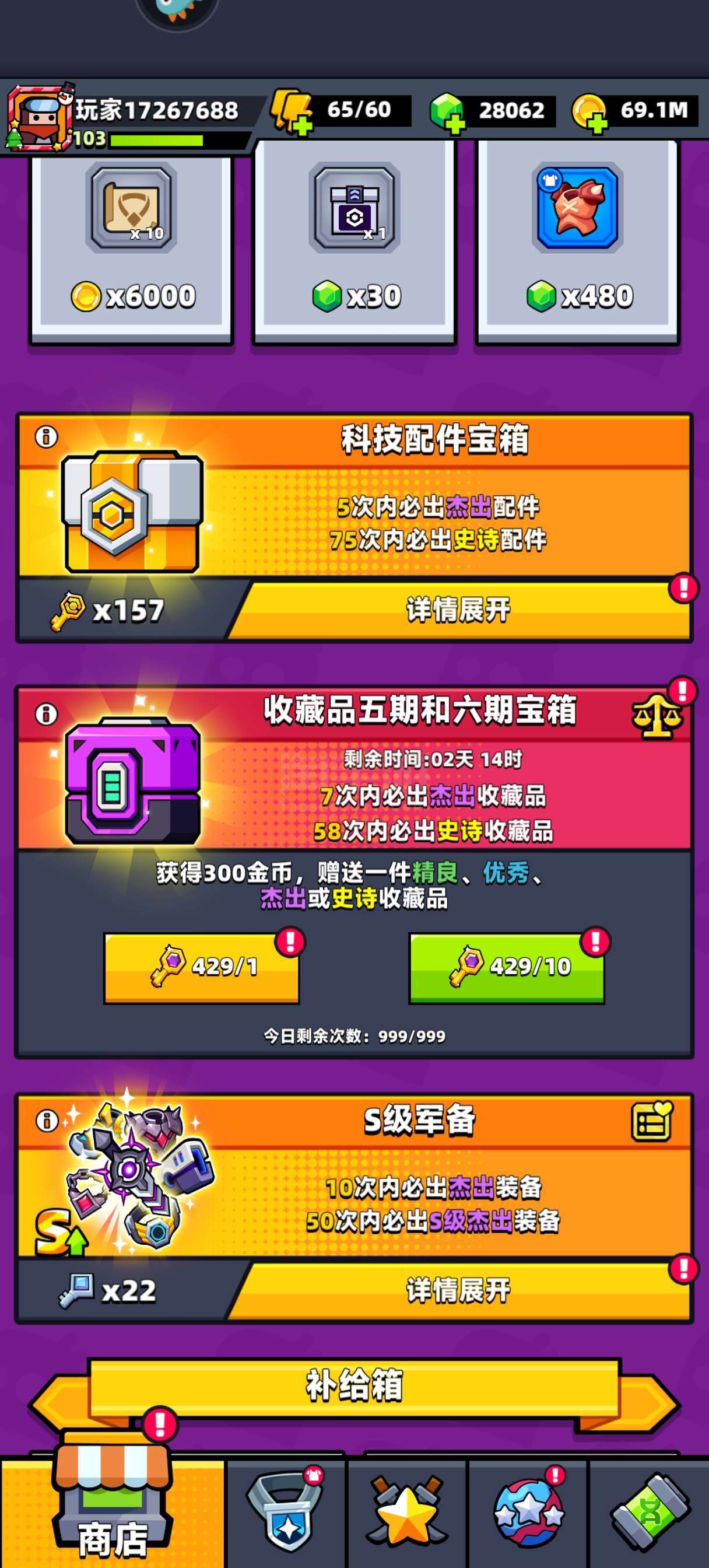Screen dimensions: 709x1568
Task: Expand details of 科技配件宝箱
Action: (x=458, y=610)
